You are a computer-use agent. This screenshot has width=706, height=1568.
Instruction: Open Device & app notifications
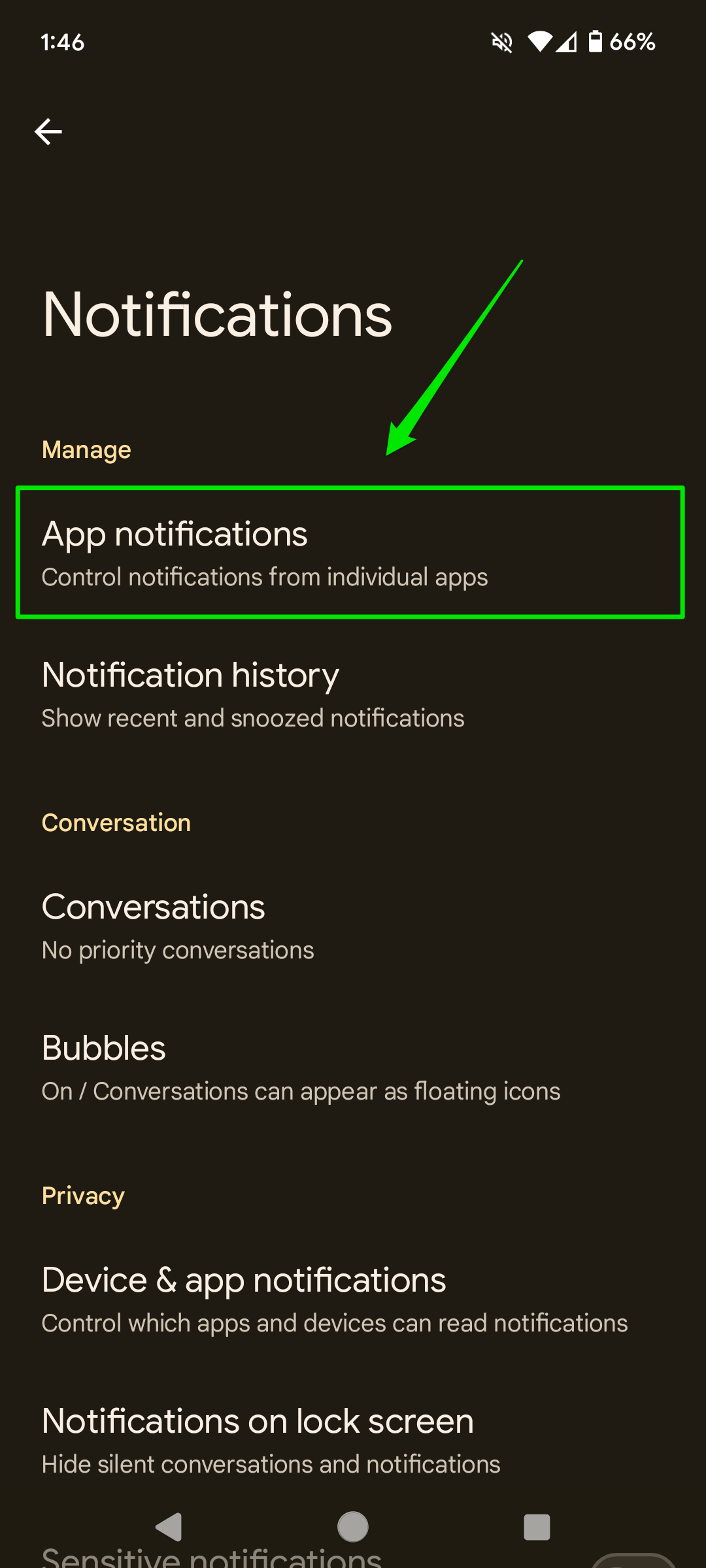[353, 1299]
